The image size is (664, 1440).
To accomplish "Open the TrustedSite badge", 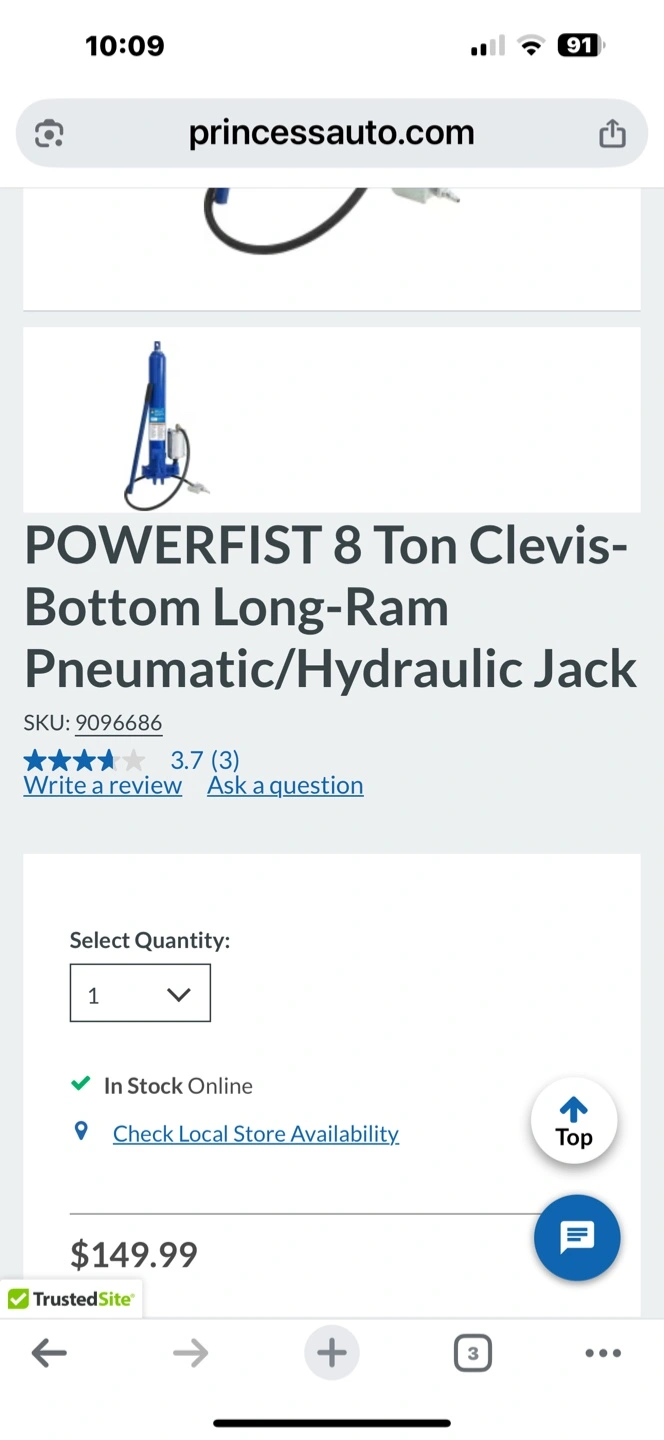I will point(71,1299).
